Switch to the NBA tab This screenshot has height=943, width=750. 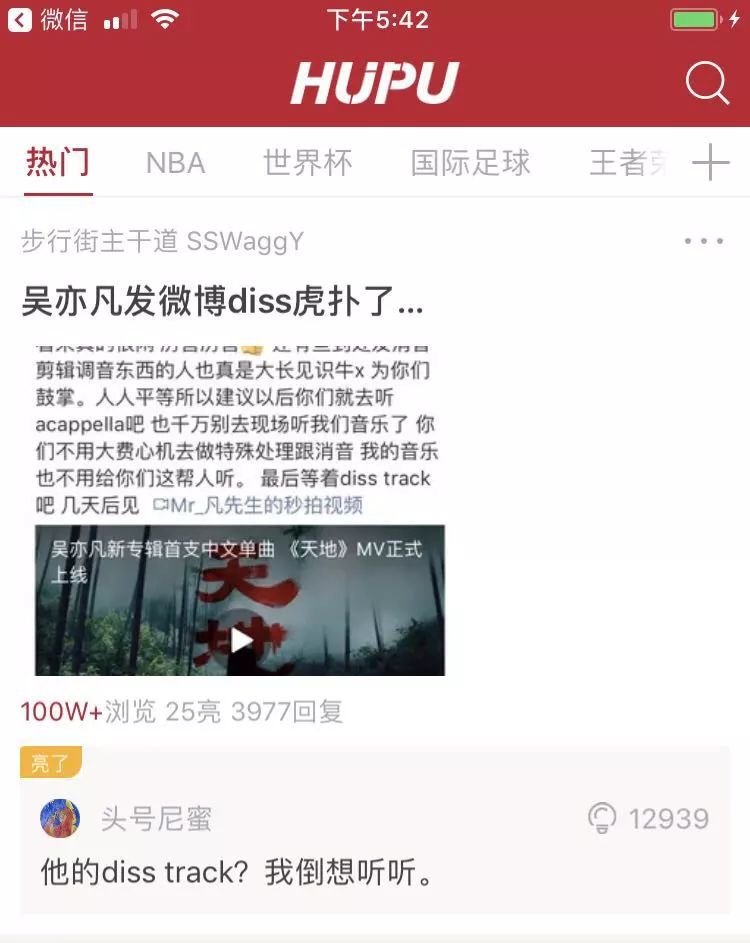pyautogui.click(x=175, y=163)
